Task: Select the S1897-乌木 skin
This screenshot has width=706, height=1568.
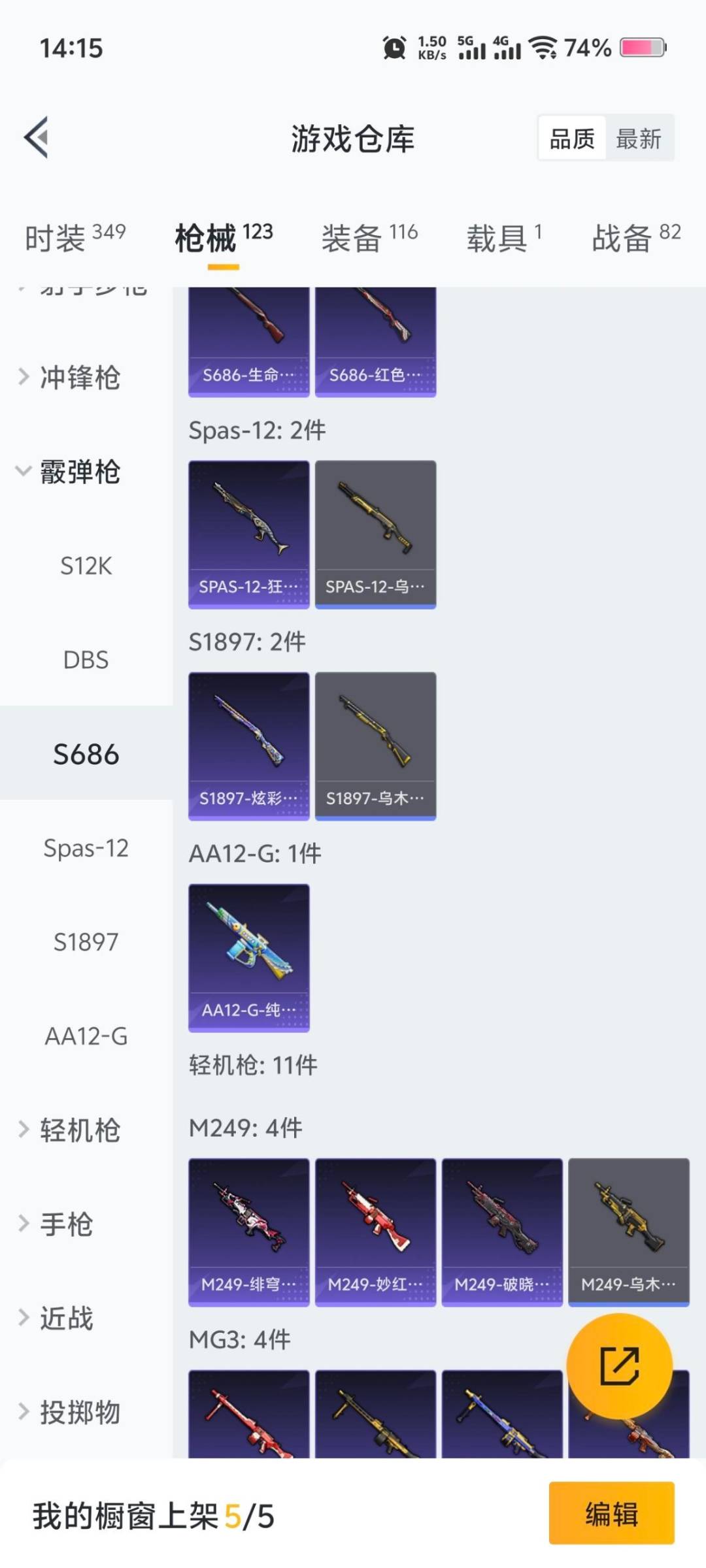Action: click(375, 745)
